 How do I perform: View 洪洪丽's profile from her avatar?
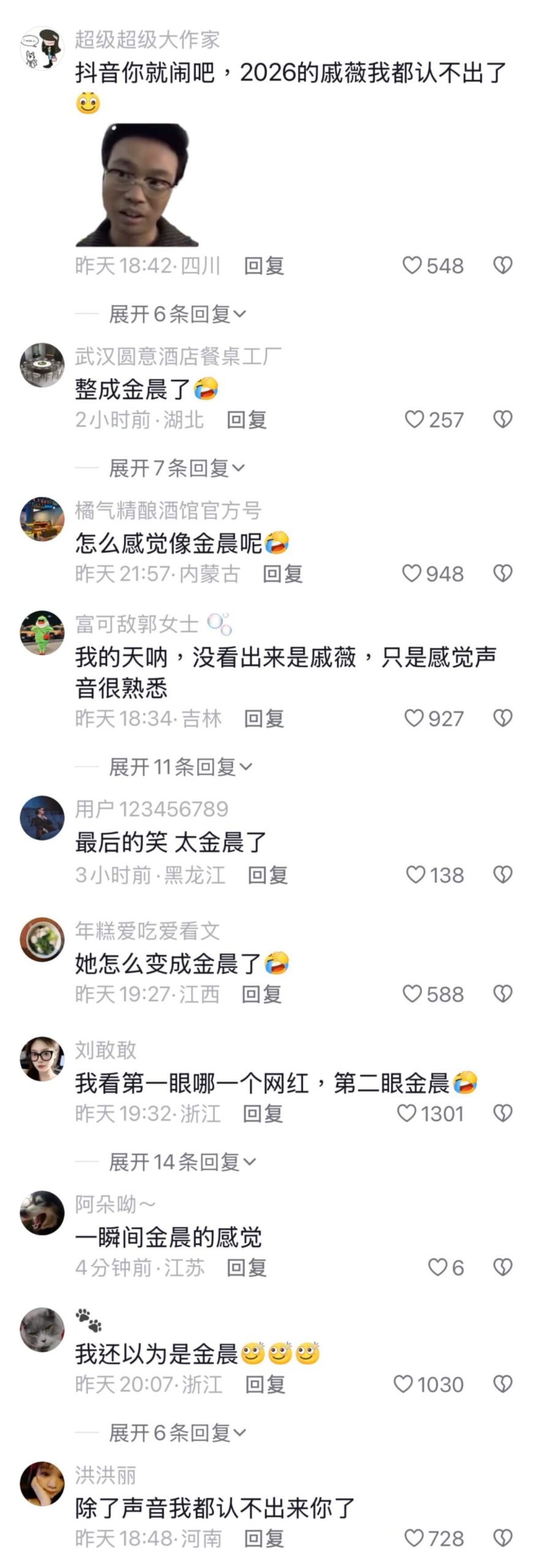(x=42, y=1483)
